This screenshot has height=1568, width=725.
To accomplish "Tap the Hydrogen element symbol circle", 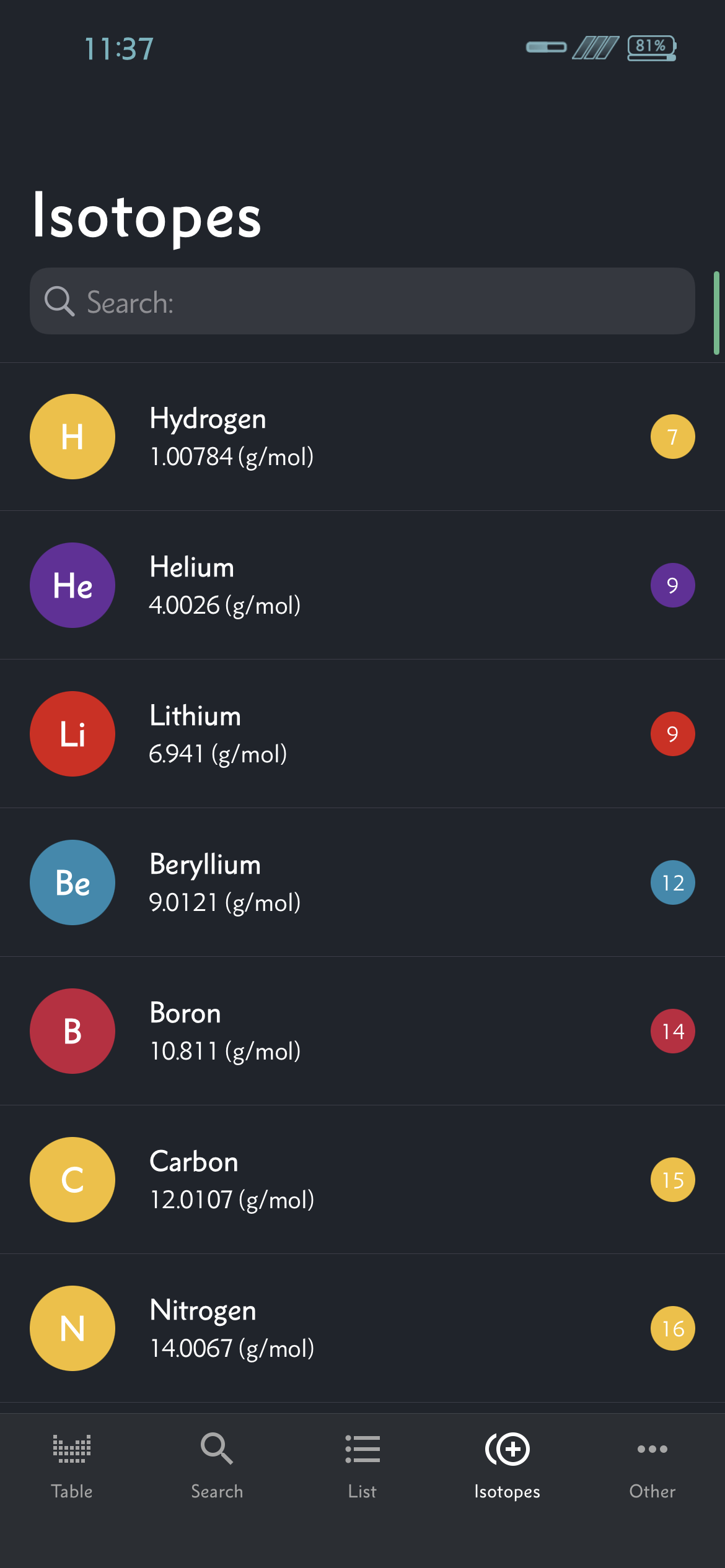I will click(x=72, y=437).
